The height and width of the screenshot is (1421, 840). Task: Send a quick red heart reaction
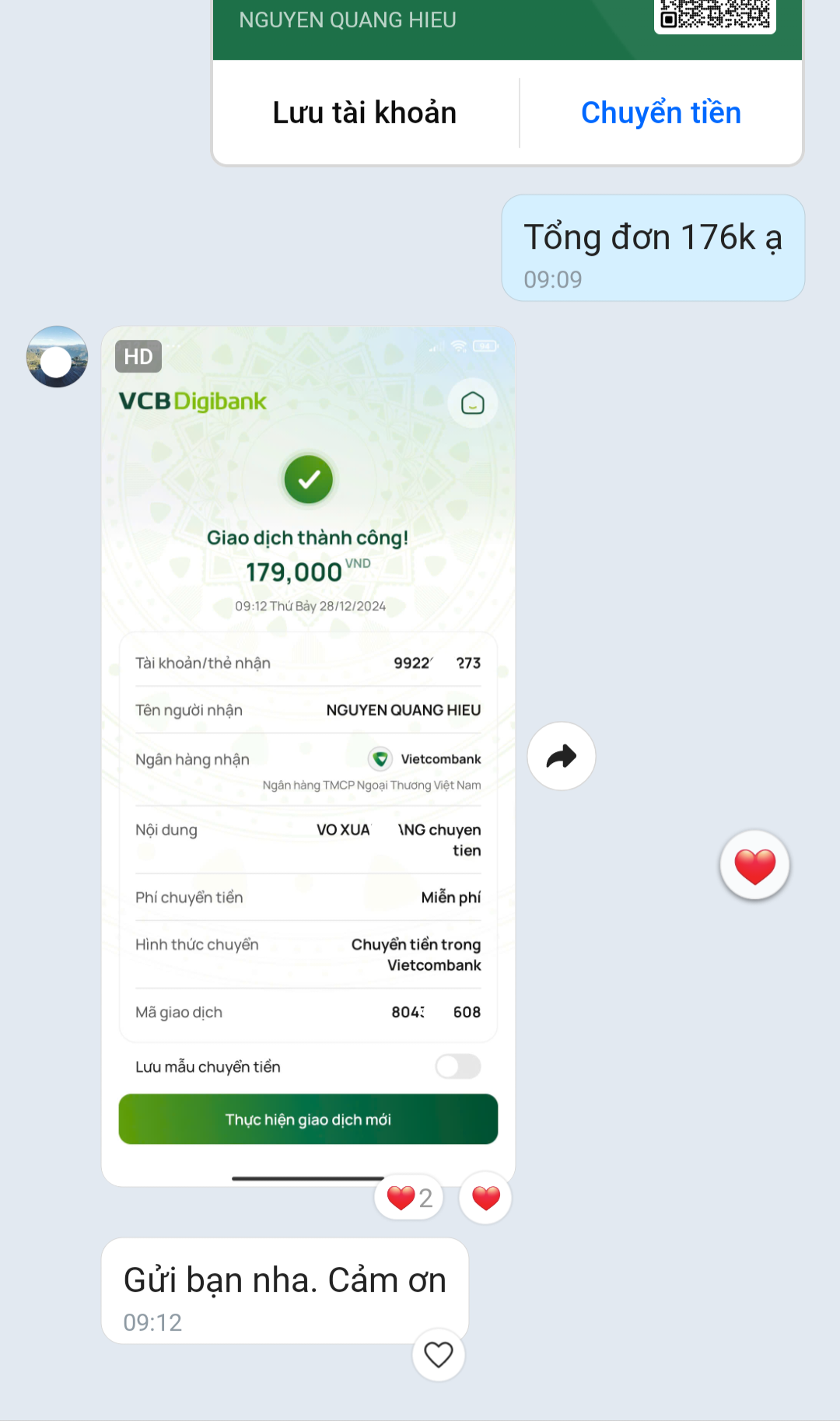pos(754,865)
